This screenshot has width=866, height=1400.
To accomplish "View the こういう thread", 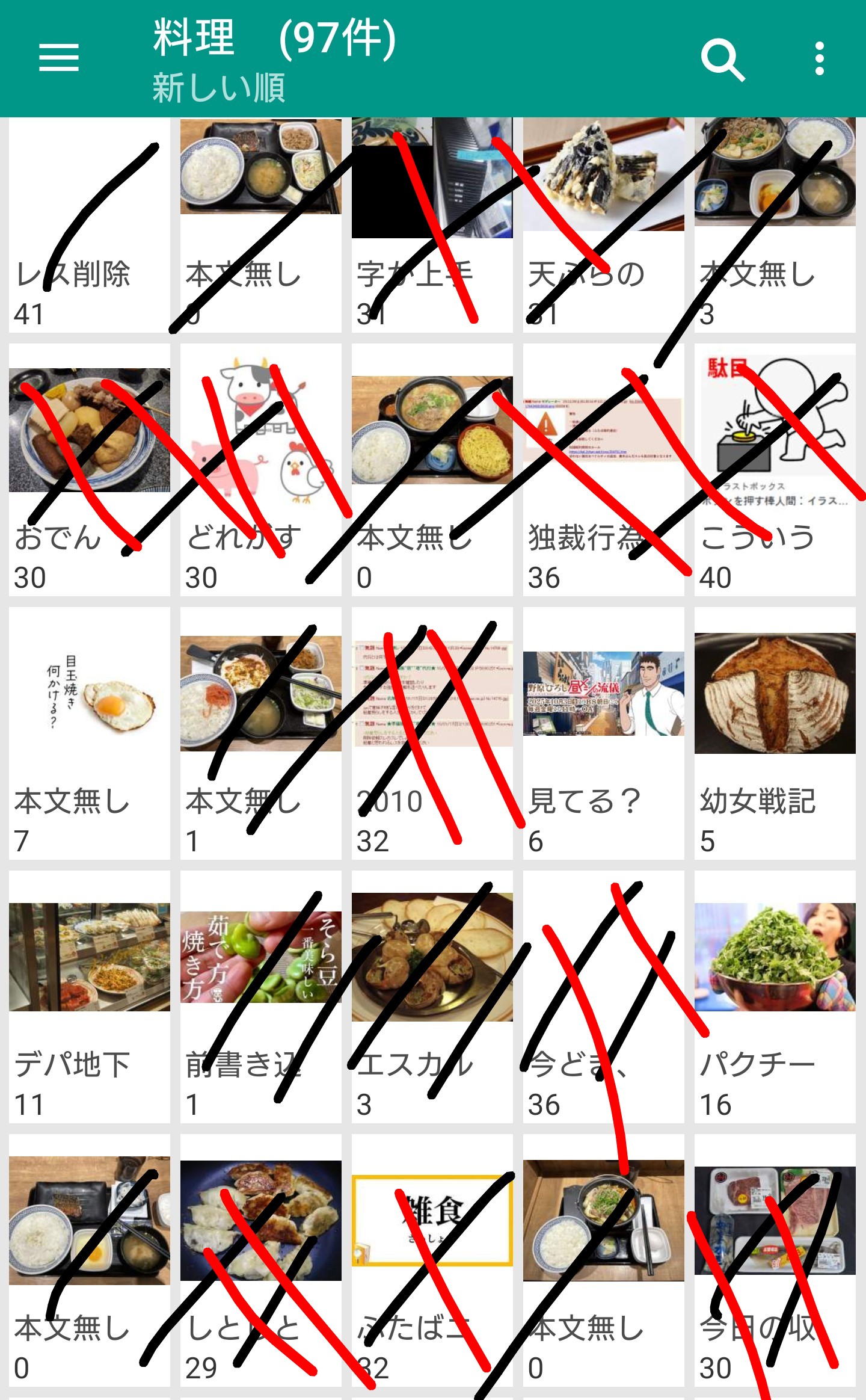I will tap(775, 469).
